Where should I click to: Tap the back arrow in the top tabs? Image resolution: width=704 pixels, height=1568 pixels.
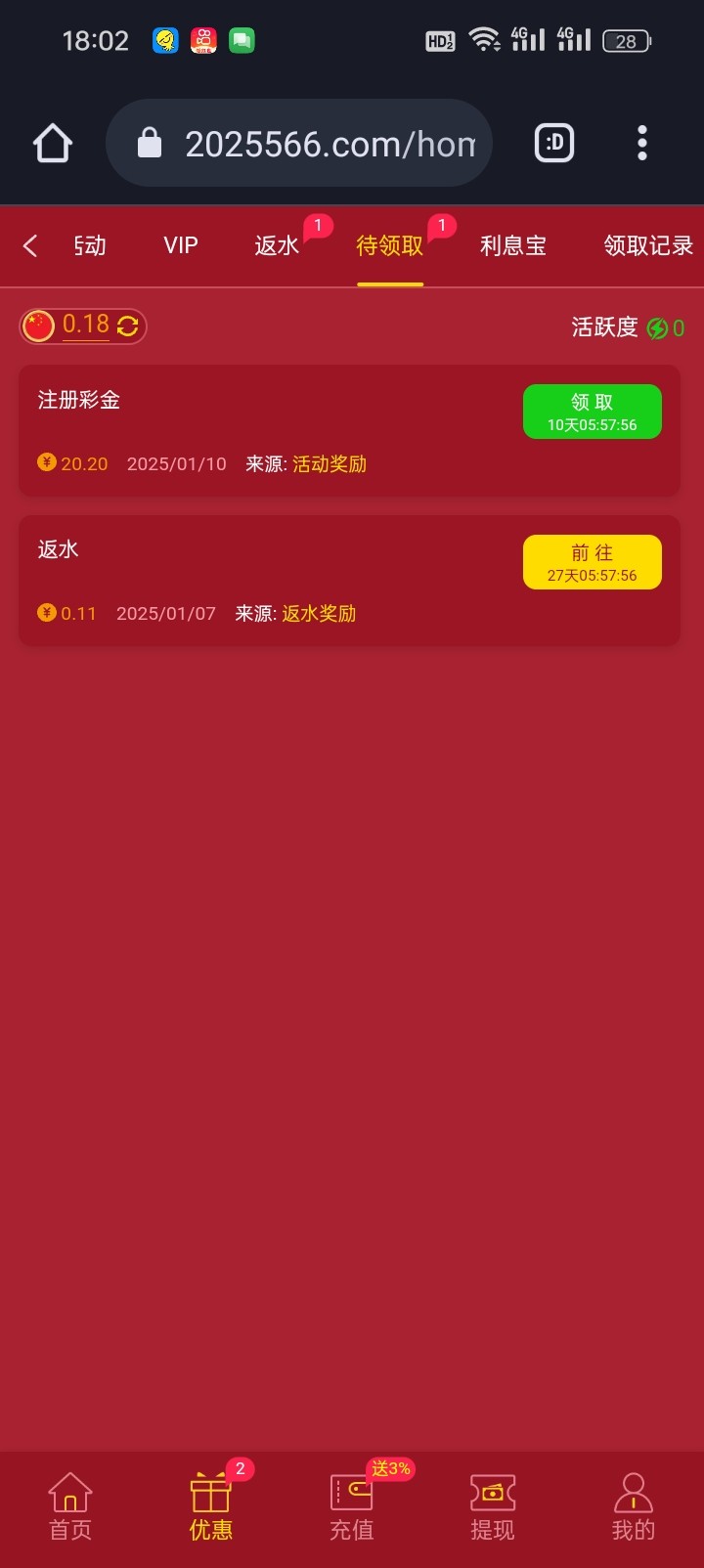coord(30,245)
